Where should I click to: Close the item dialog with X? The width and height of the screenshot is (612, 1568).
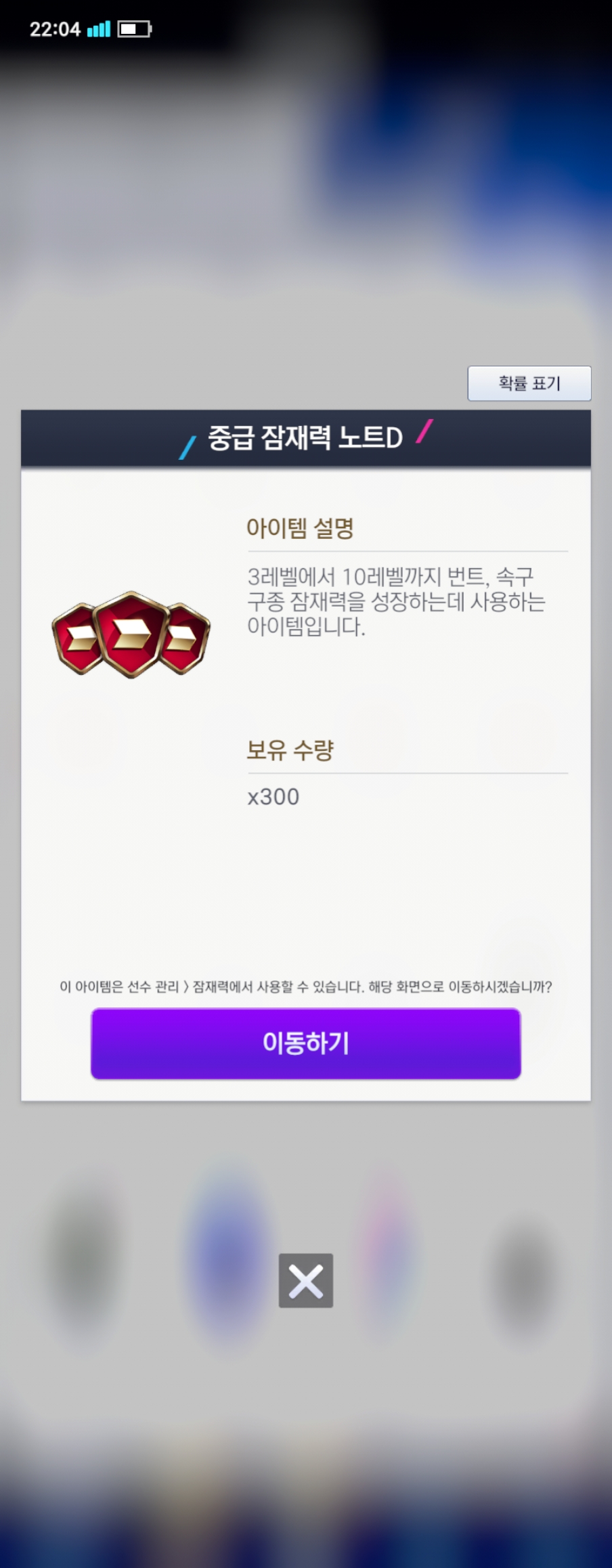[x=306, y=1280]
